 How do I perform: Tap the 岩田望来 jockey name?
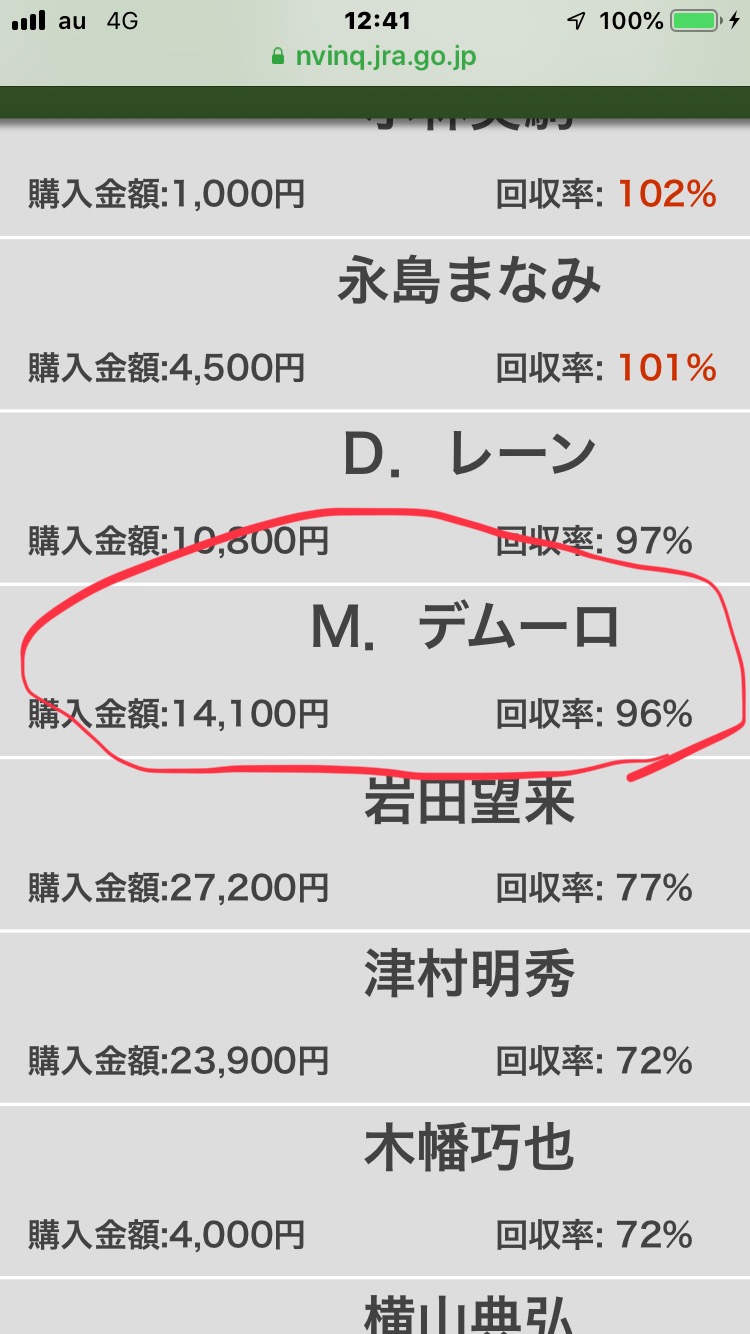click(x=470, y=805)
